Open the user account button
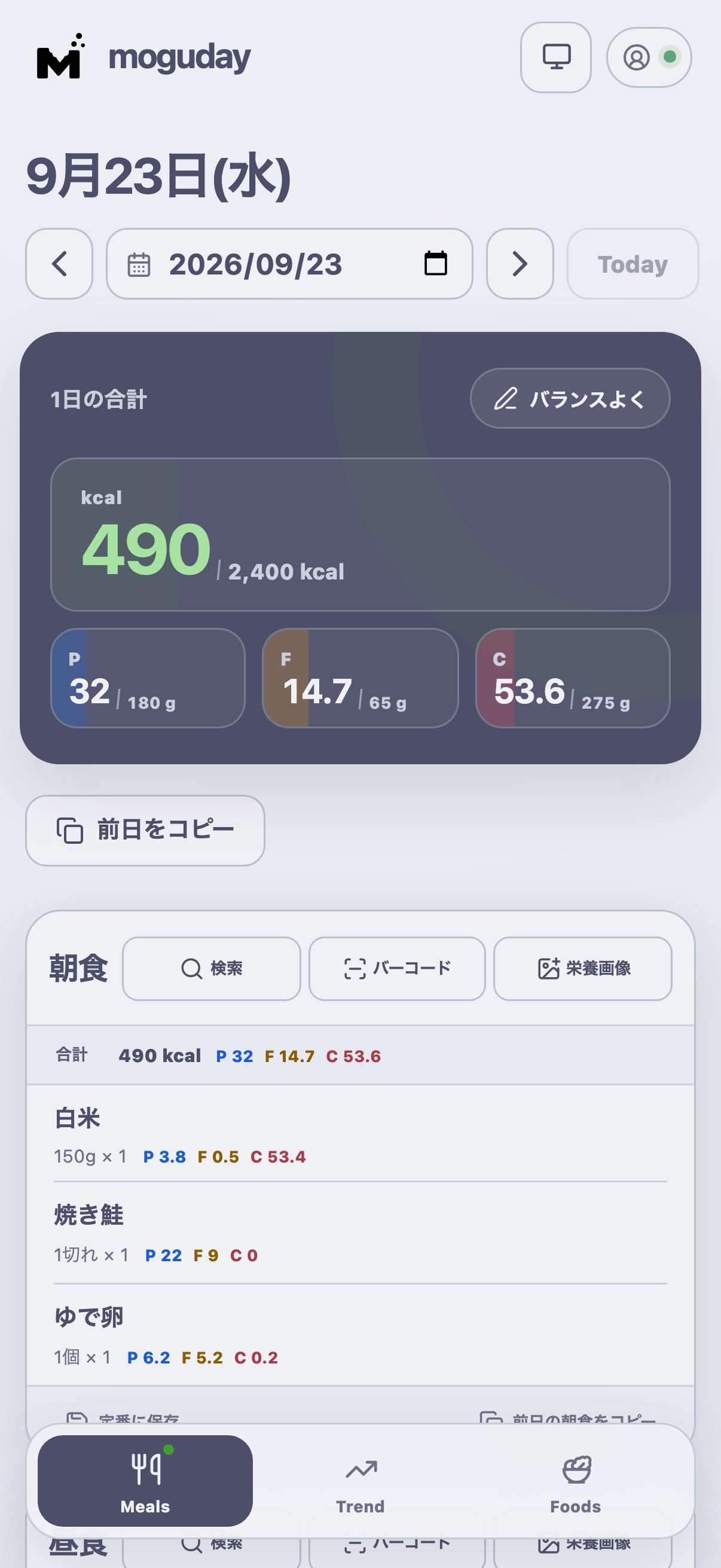Screen dimensions: 721x1568 (649, 58)
